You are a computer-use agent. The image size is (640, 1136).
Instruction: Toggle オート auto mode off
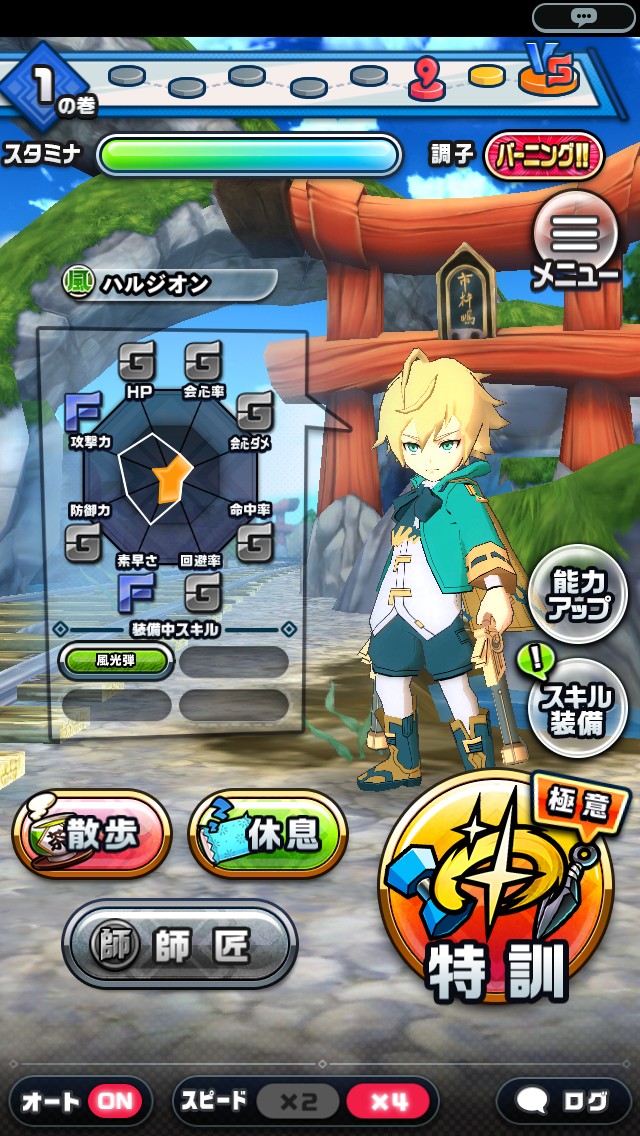coord(114,1102)
